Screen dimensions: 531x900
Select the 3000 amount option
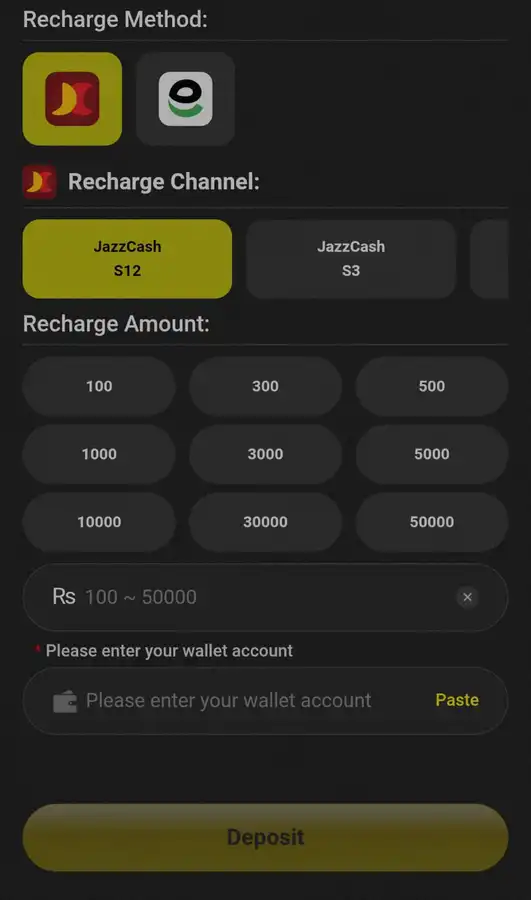(x=265, y=454)
